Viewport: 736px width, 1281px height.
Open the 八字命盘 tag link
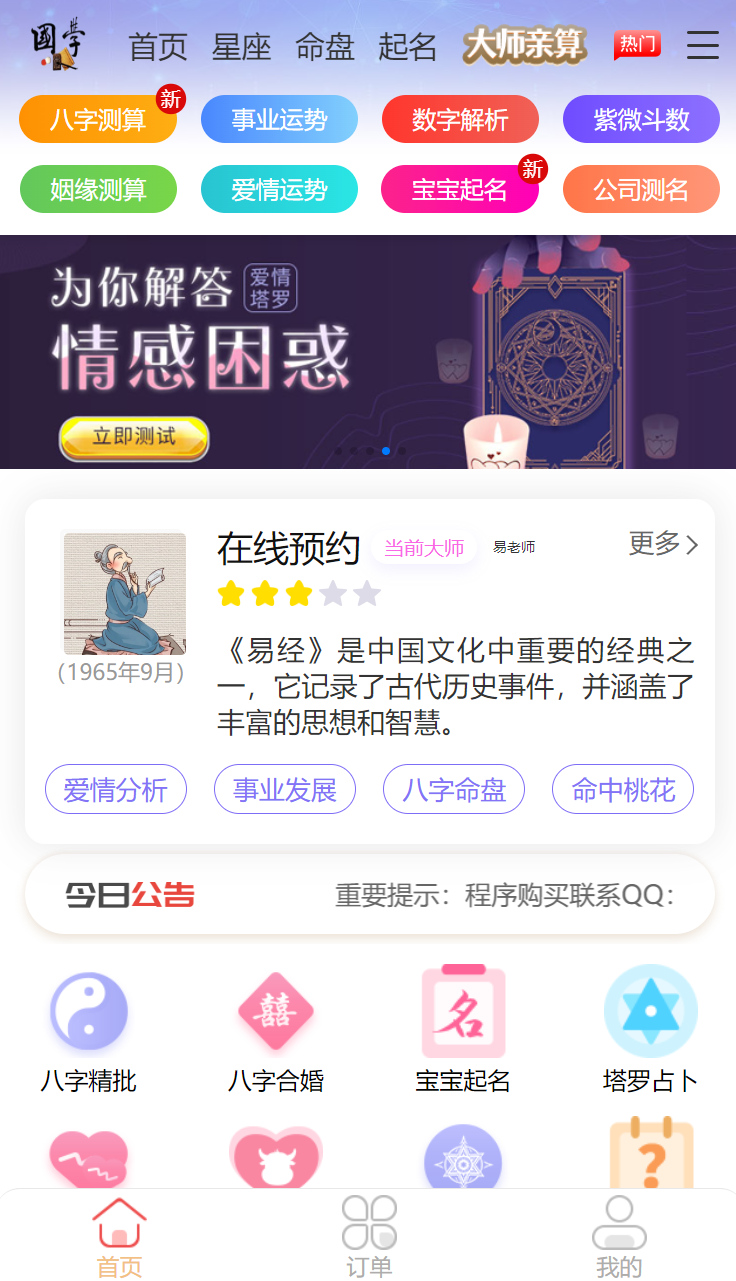(453, 789)
